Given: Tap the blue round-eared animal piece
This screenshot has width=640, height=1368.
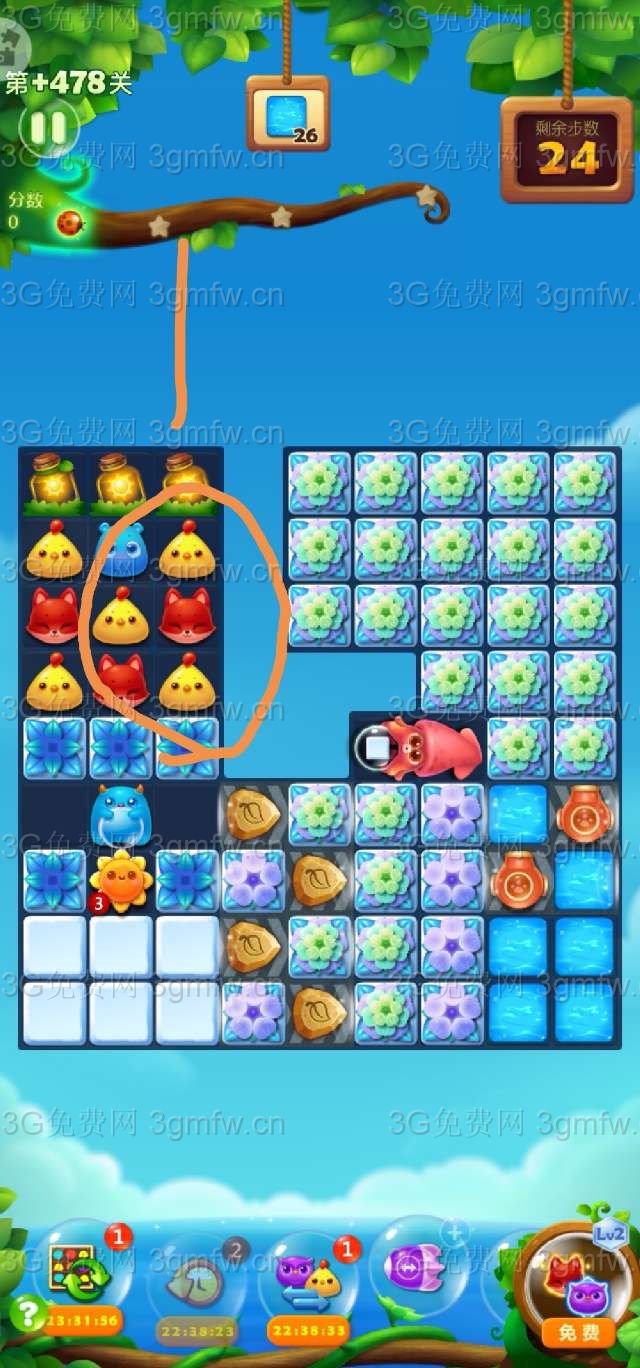Looking at the screenshot, I should (122, 550).
